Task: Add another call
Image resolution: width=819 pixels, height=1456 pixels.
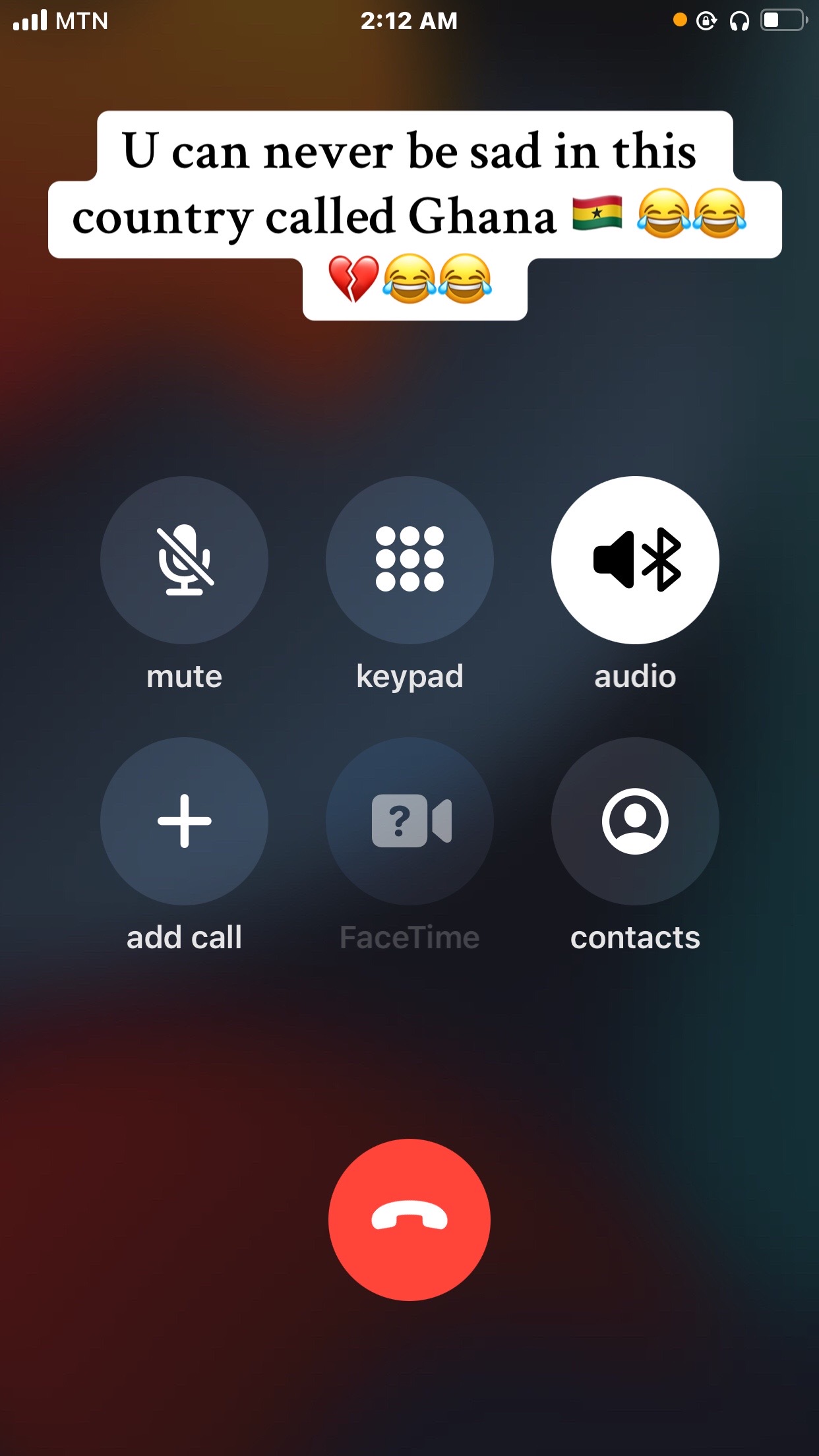Action: 184,821
